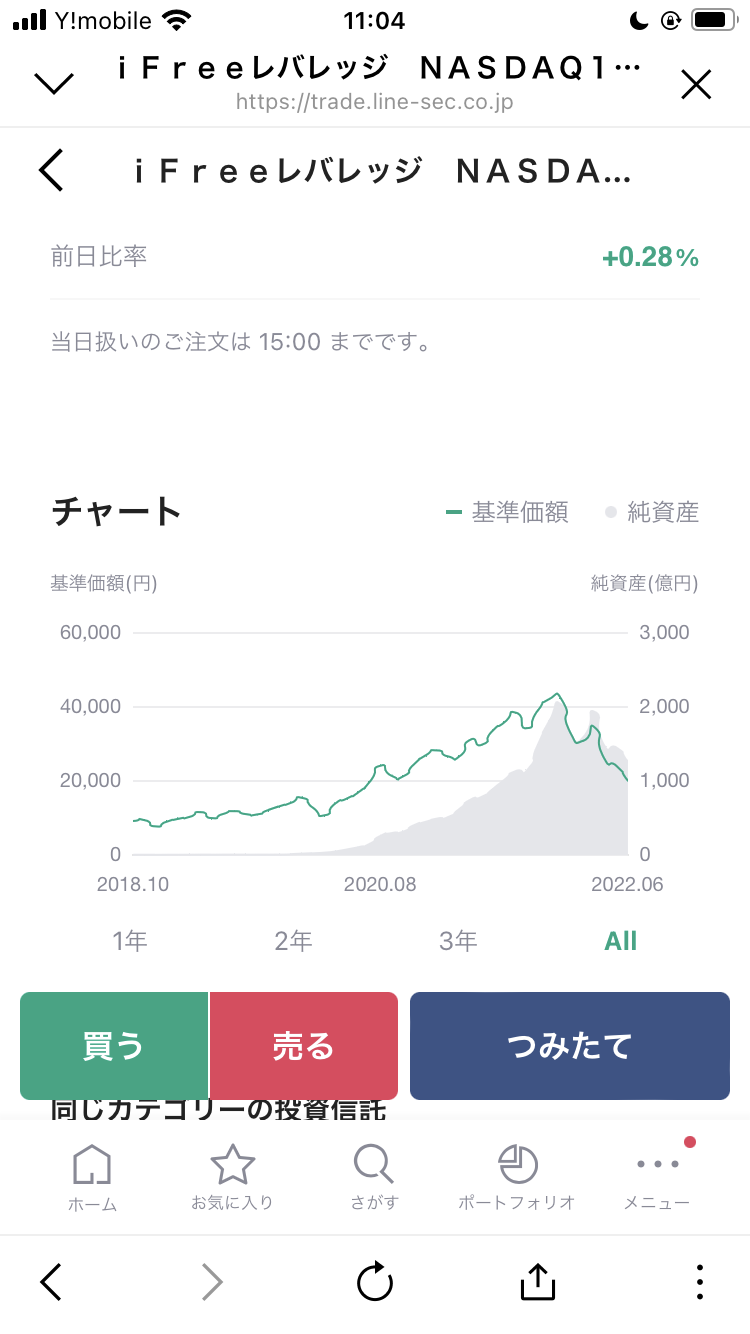Close the browser window with X
This screenshot has height=1334, width=750.
point(696,85)
